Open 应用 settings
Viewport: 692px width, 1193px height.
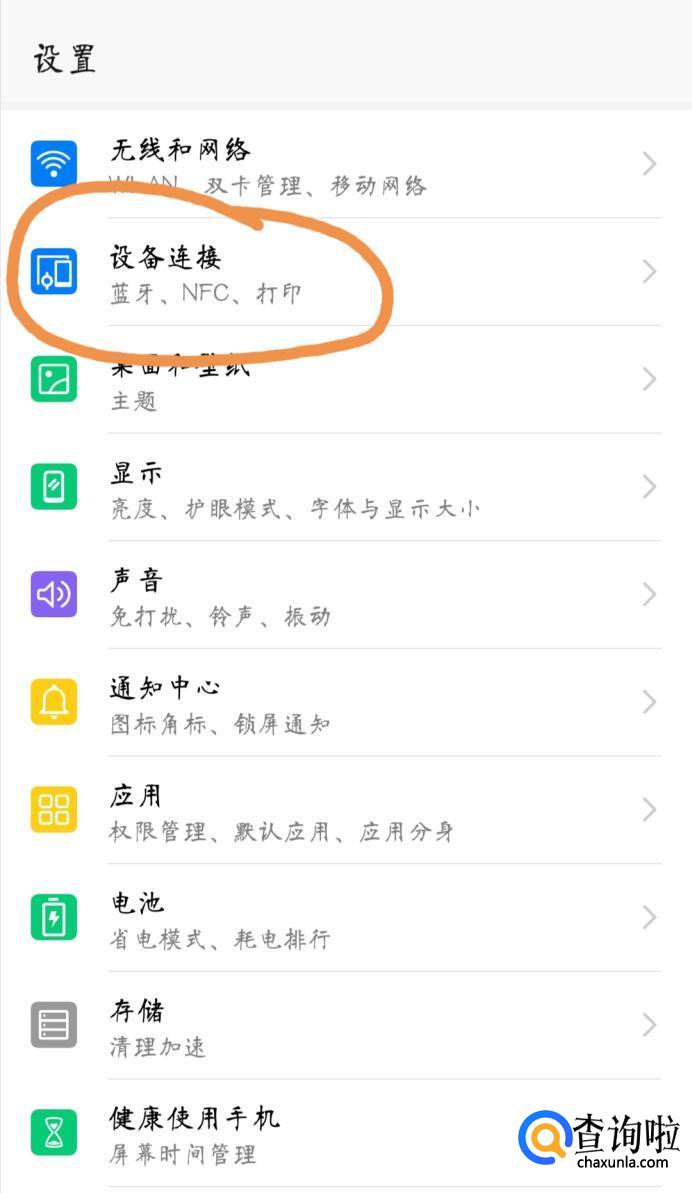pyautogui.click(x=345, y=812)
